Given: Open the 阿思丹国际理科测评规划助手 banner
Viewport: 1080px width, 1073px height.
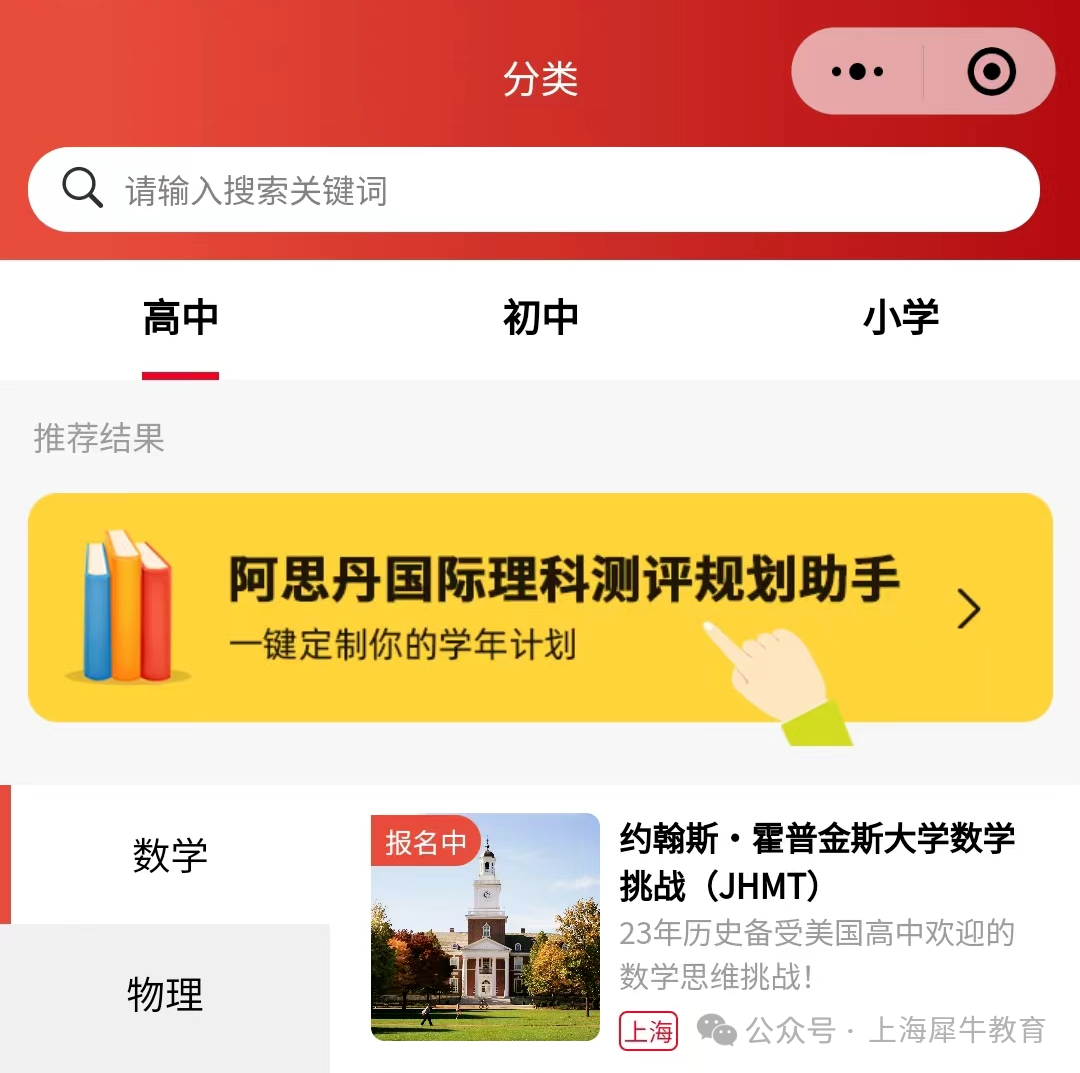Looking at the screenshot, I should coord(540,607).
